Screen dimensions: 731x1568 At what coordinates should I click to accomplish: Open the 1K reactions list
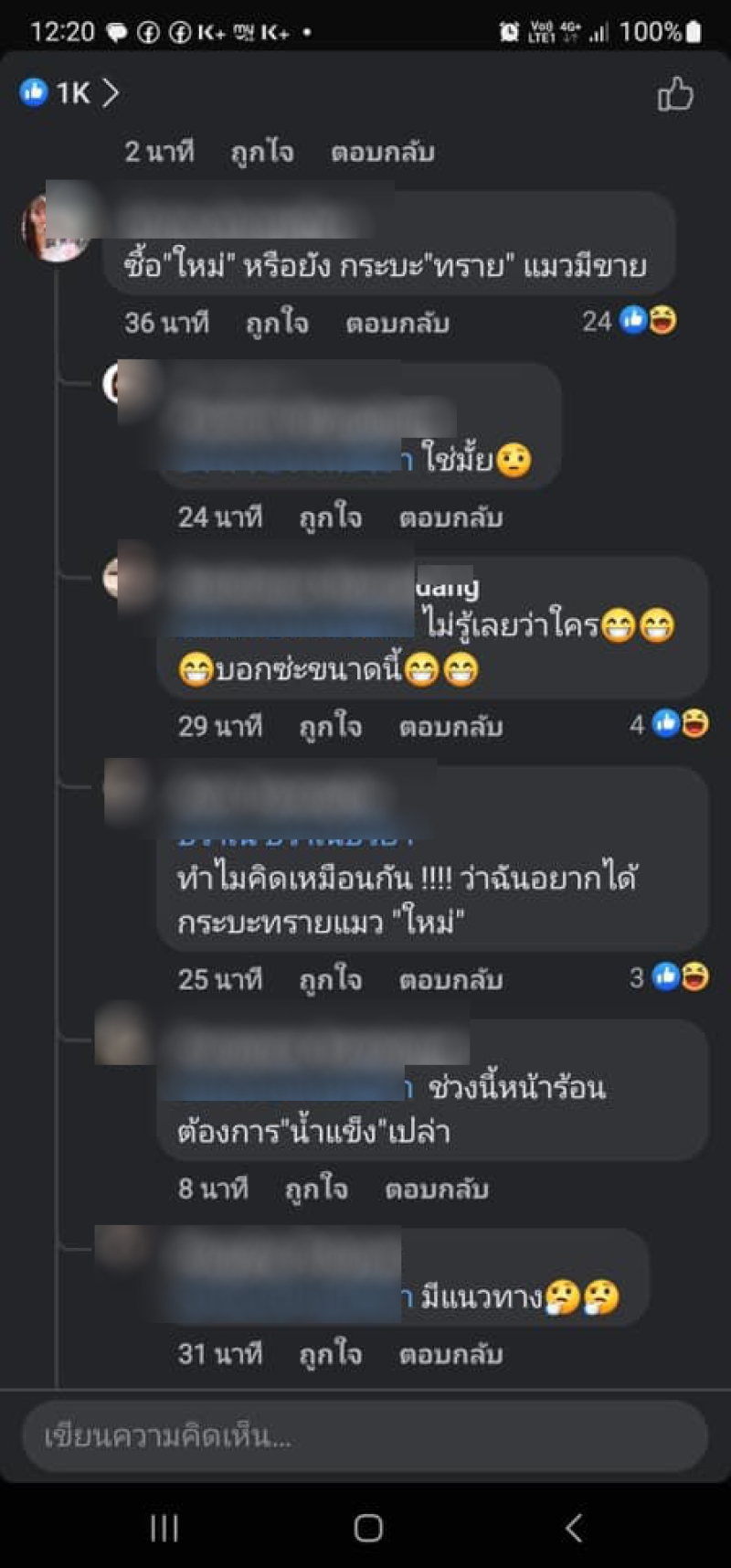click(x=69, y=92)
